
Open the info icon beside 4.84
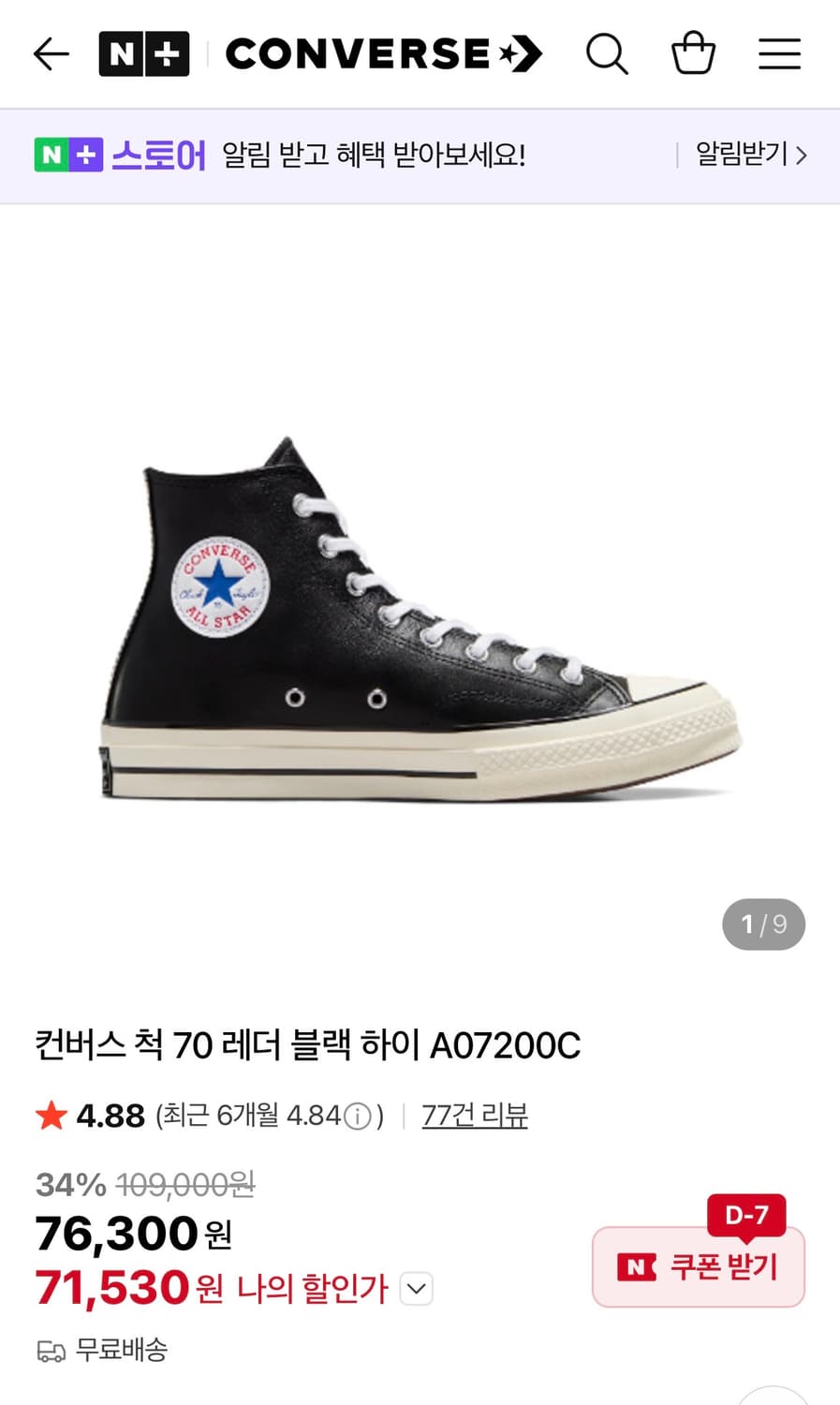(x=359, y=1115)
